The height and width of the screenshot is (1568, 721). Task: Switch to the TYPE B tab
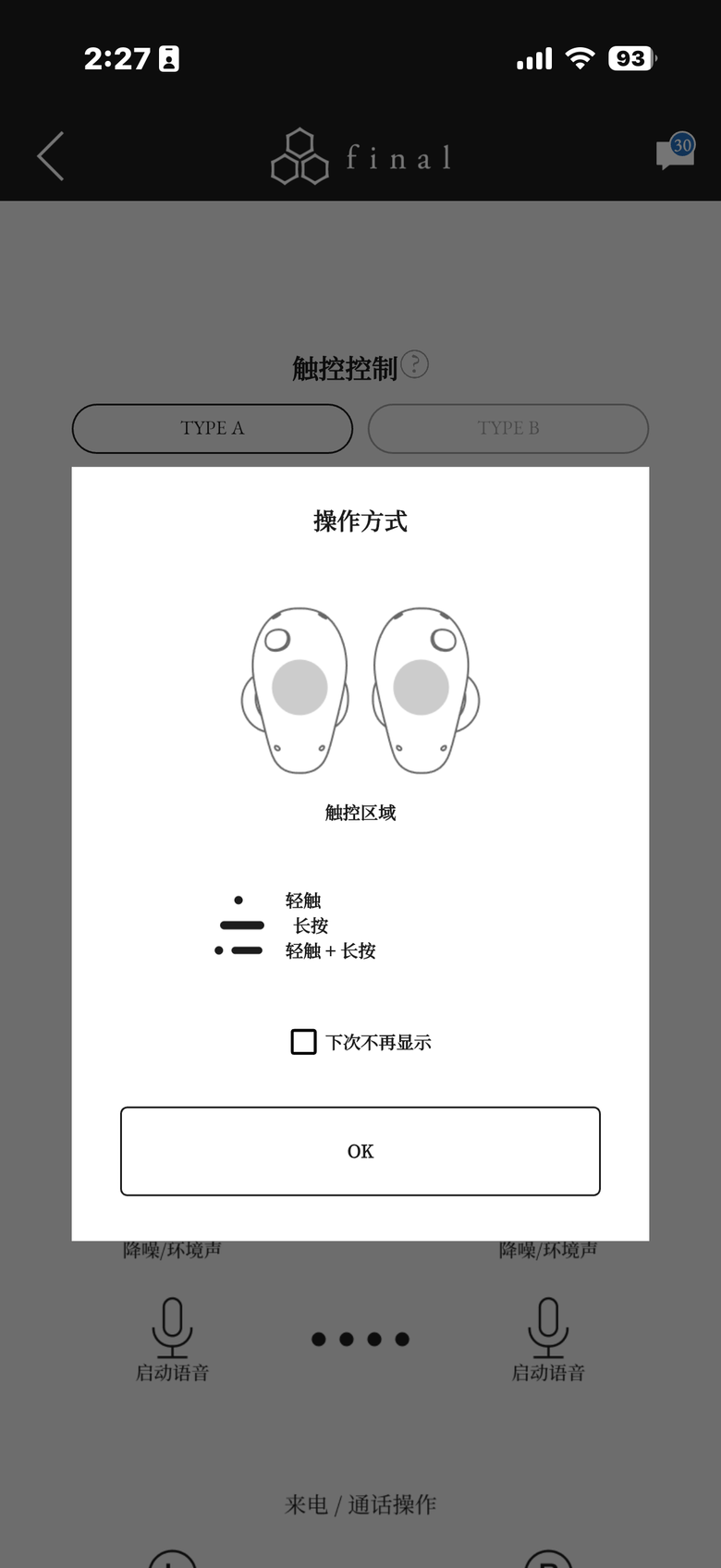(507, 428)
